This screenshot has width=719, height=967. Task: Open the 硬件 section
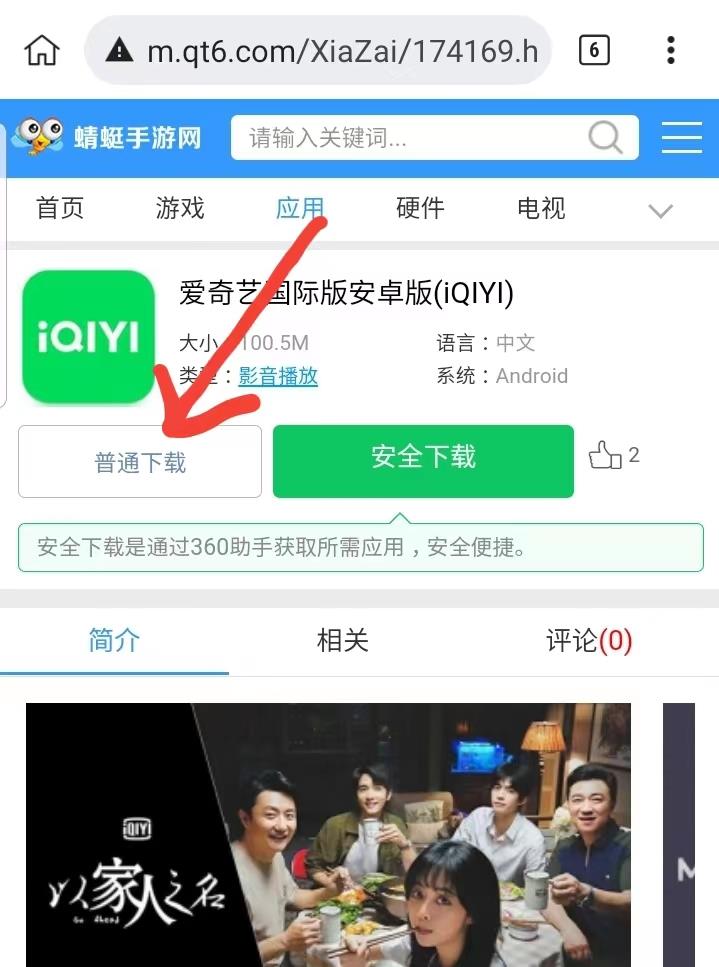(420, 208)
